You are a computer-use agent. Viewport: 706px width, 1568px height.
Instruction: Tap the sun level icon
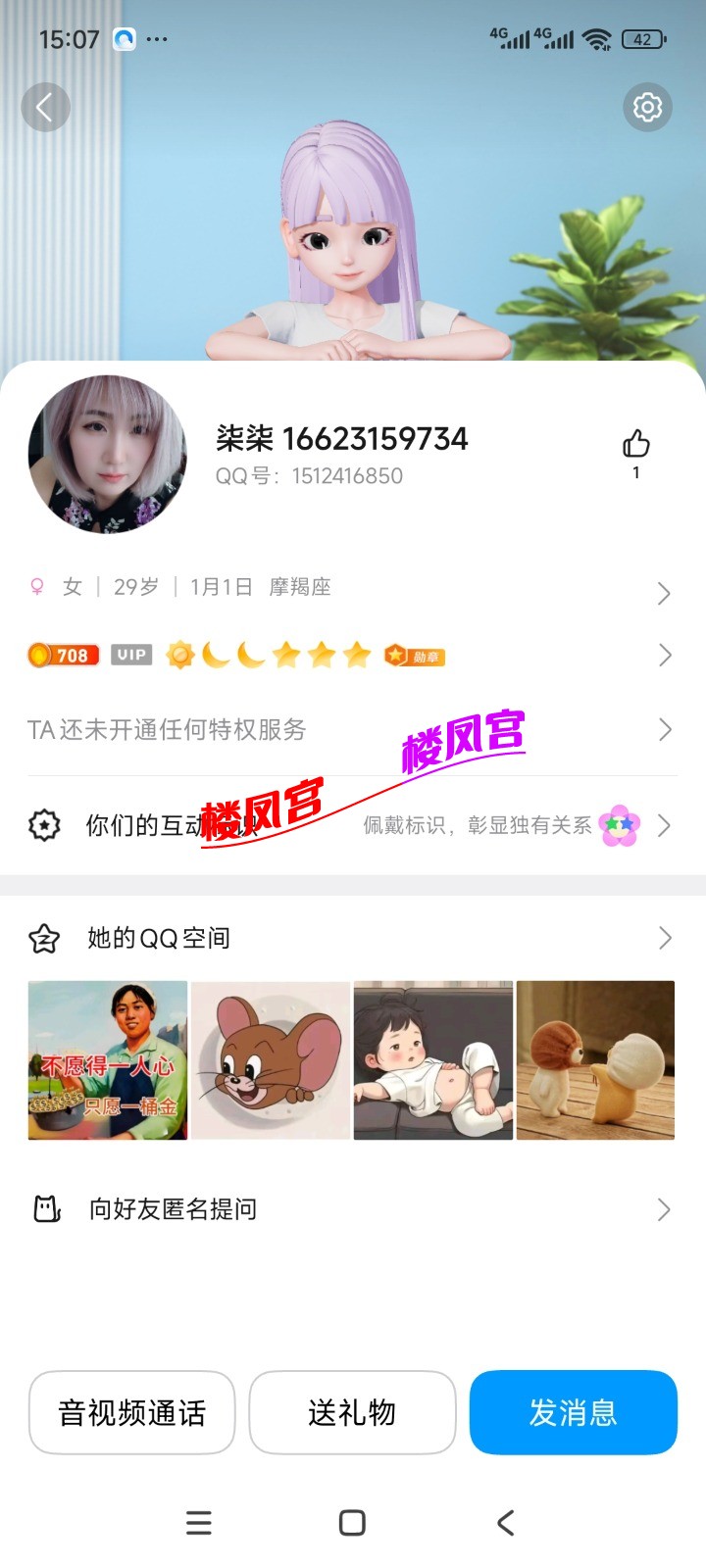(180, 654)
